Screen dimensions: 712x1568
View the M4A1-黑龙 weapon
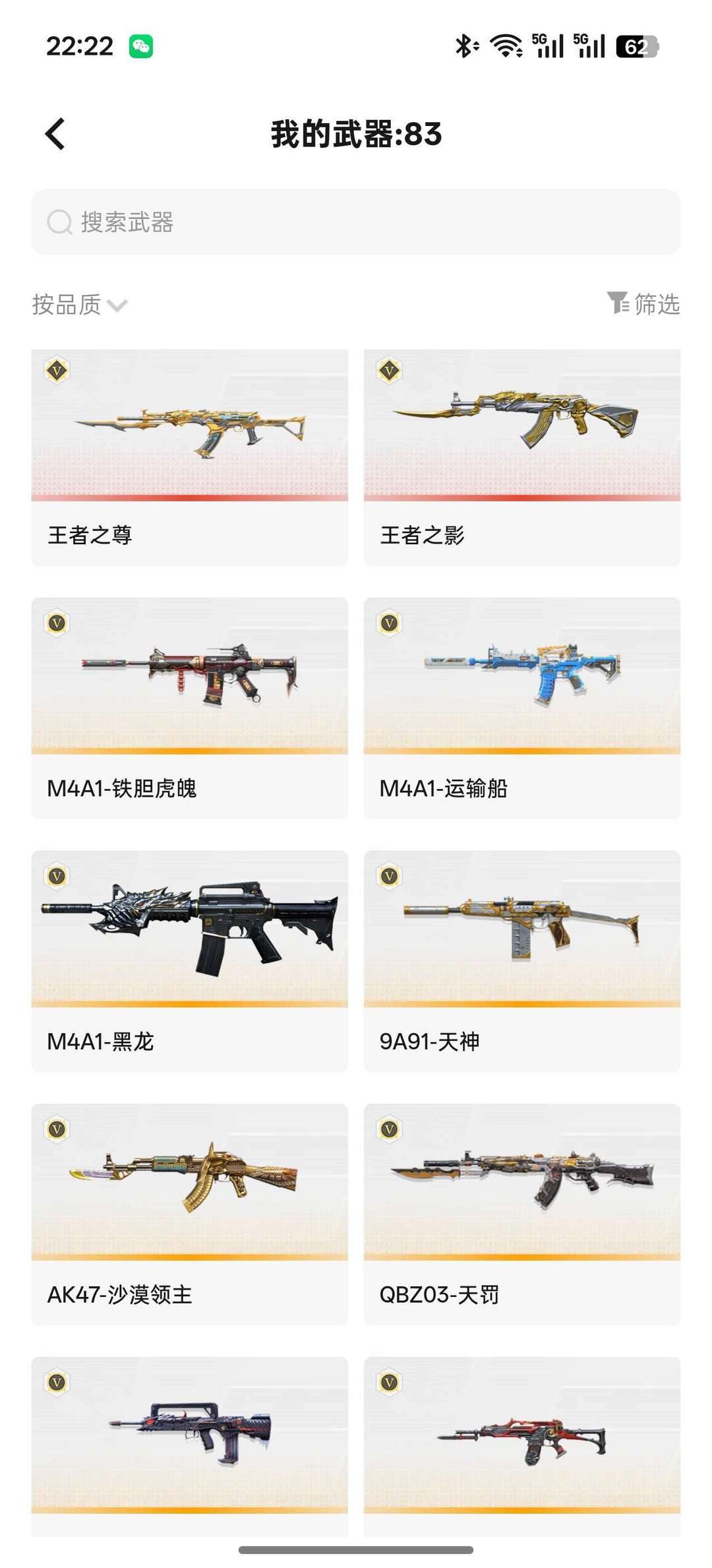point(189,960)
